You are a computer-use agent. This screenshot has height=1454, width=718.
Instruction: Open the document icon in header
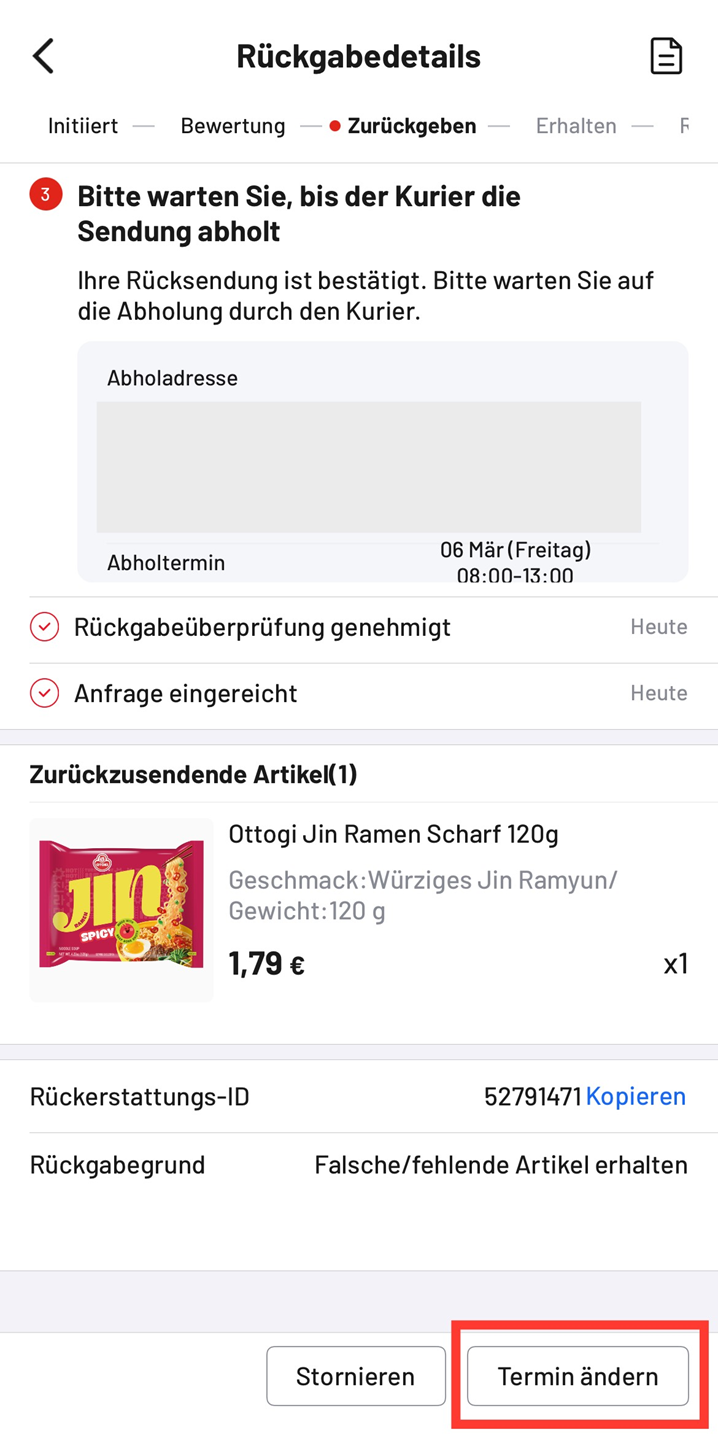pyautogui.click(x=666, y=56)
